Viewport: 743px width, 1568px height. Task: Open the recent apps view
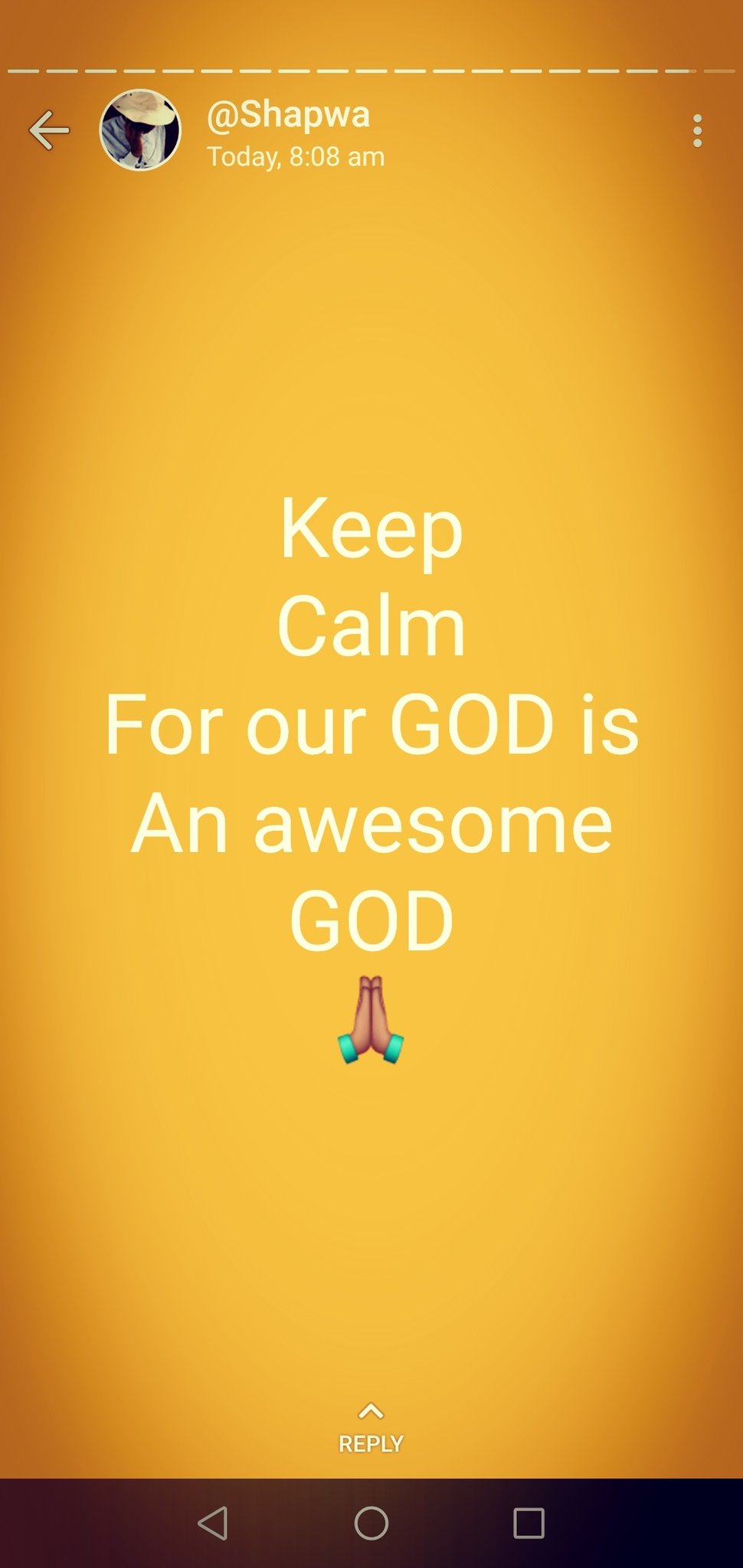pyautogui.click(x=529, y=1523)
